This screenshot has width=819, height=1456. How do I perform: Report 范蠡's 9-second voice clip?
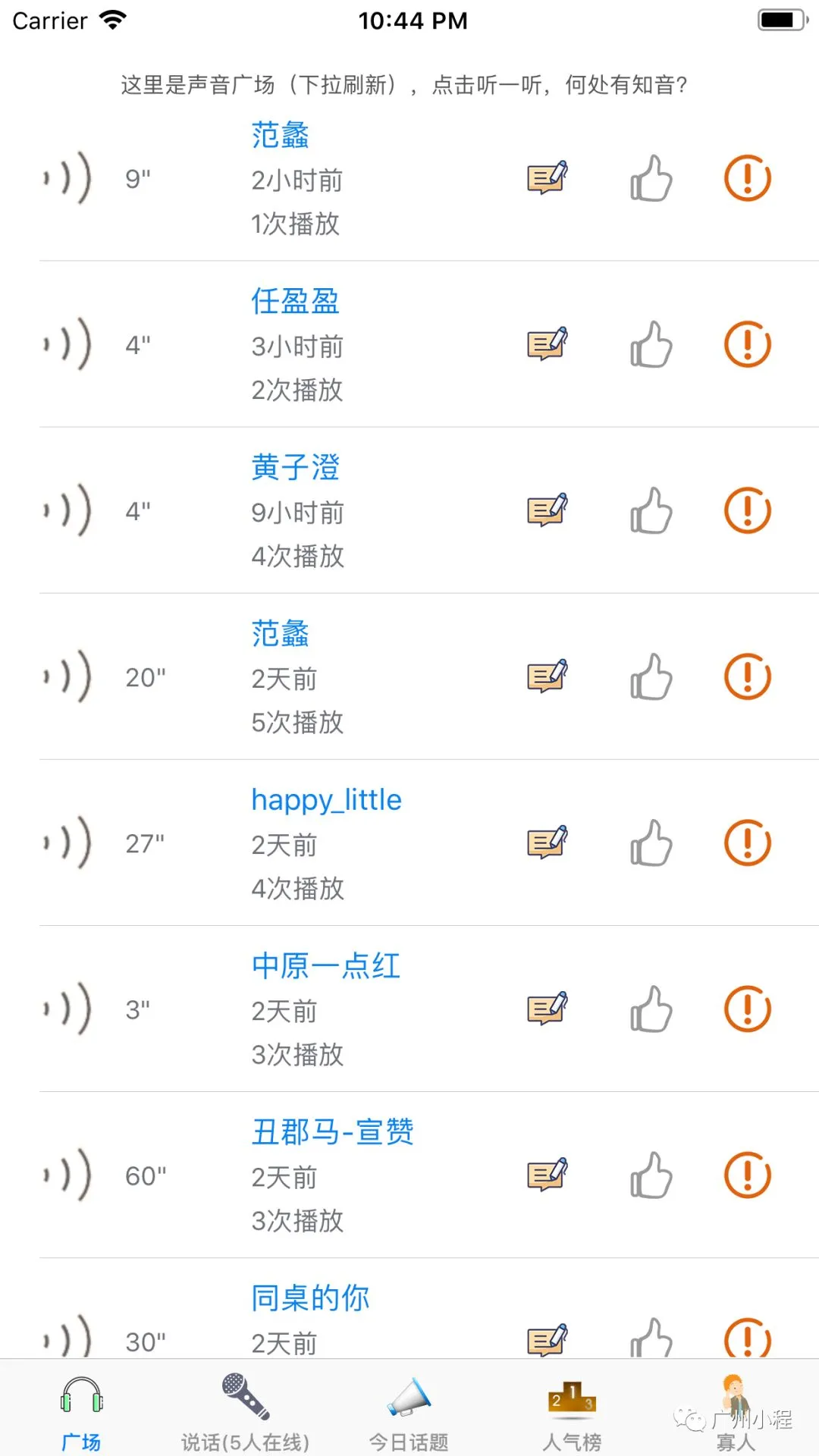[x=748, y=179]
